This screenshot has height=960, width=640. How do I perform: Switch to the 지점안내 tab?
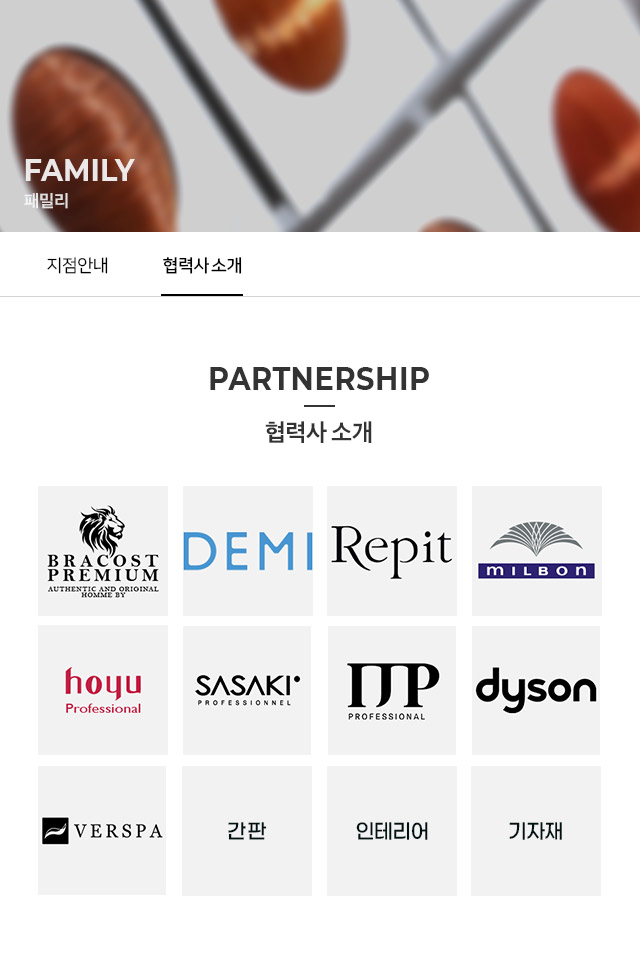77,265
